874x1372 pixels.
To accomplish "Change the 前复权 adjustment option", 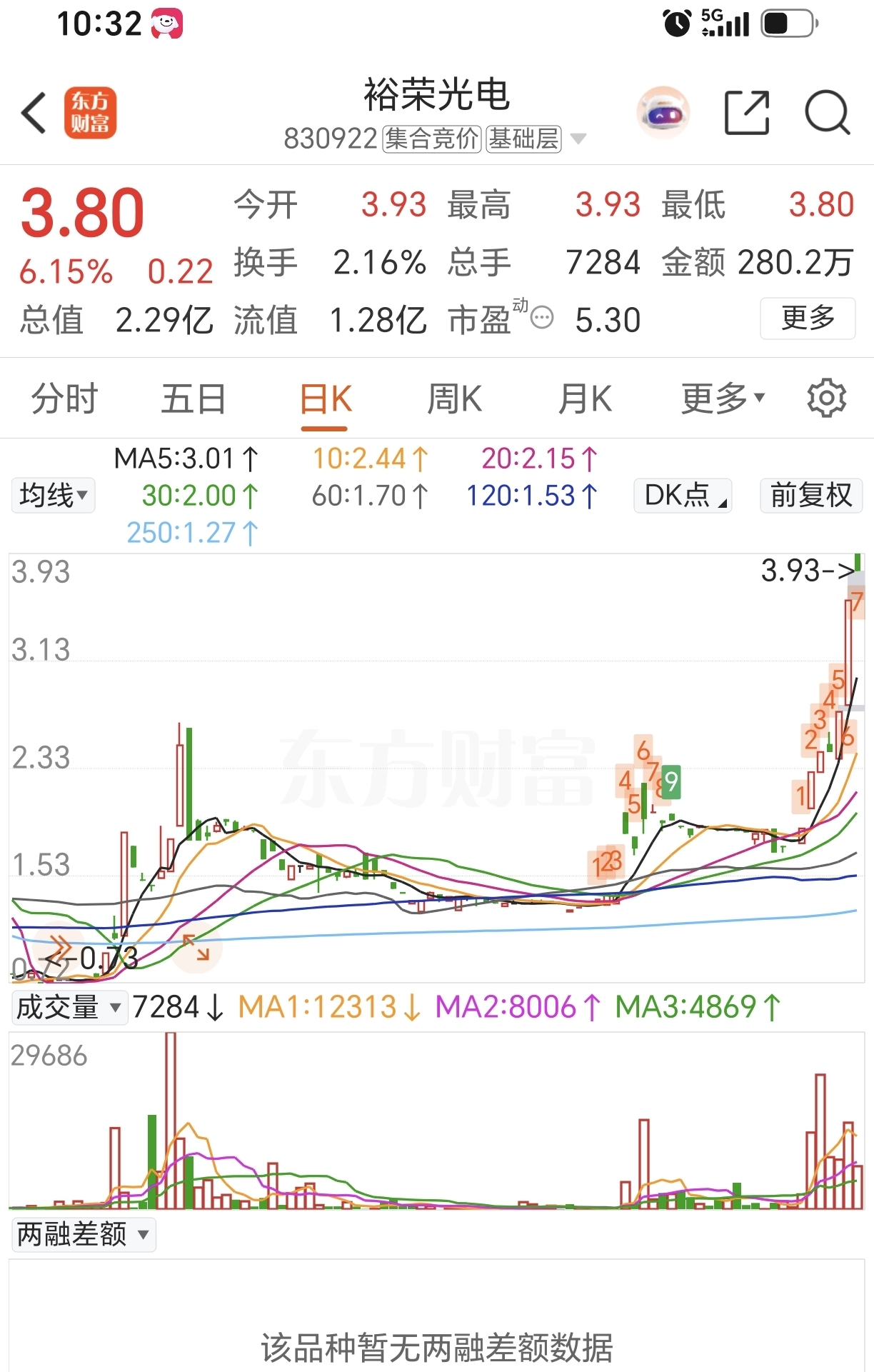I will click(811, 495).
